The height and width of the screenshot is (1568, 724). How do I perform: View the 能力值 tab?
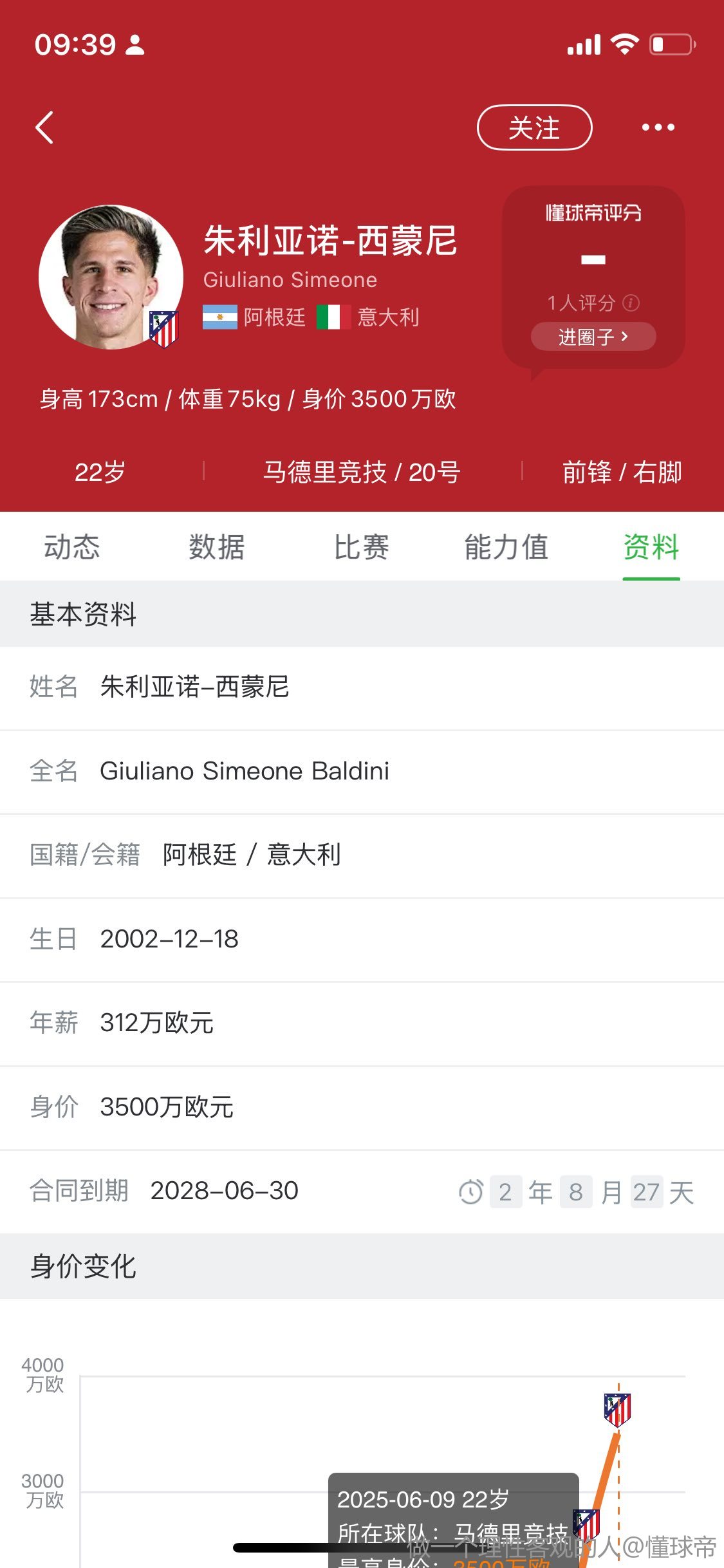point(506,547)
